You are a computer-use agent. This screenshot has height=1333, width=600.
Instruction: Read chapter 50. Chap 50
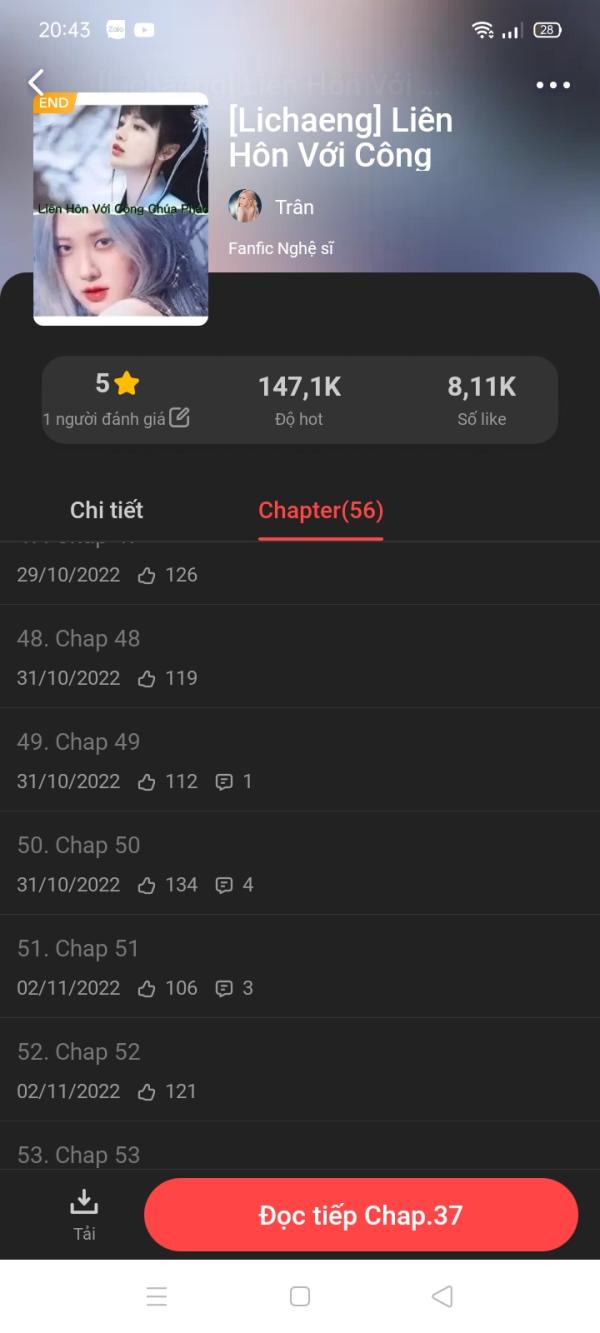pos(300,863)
